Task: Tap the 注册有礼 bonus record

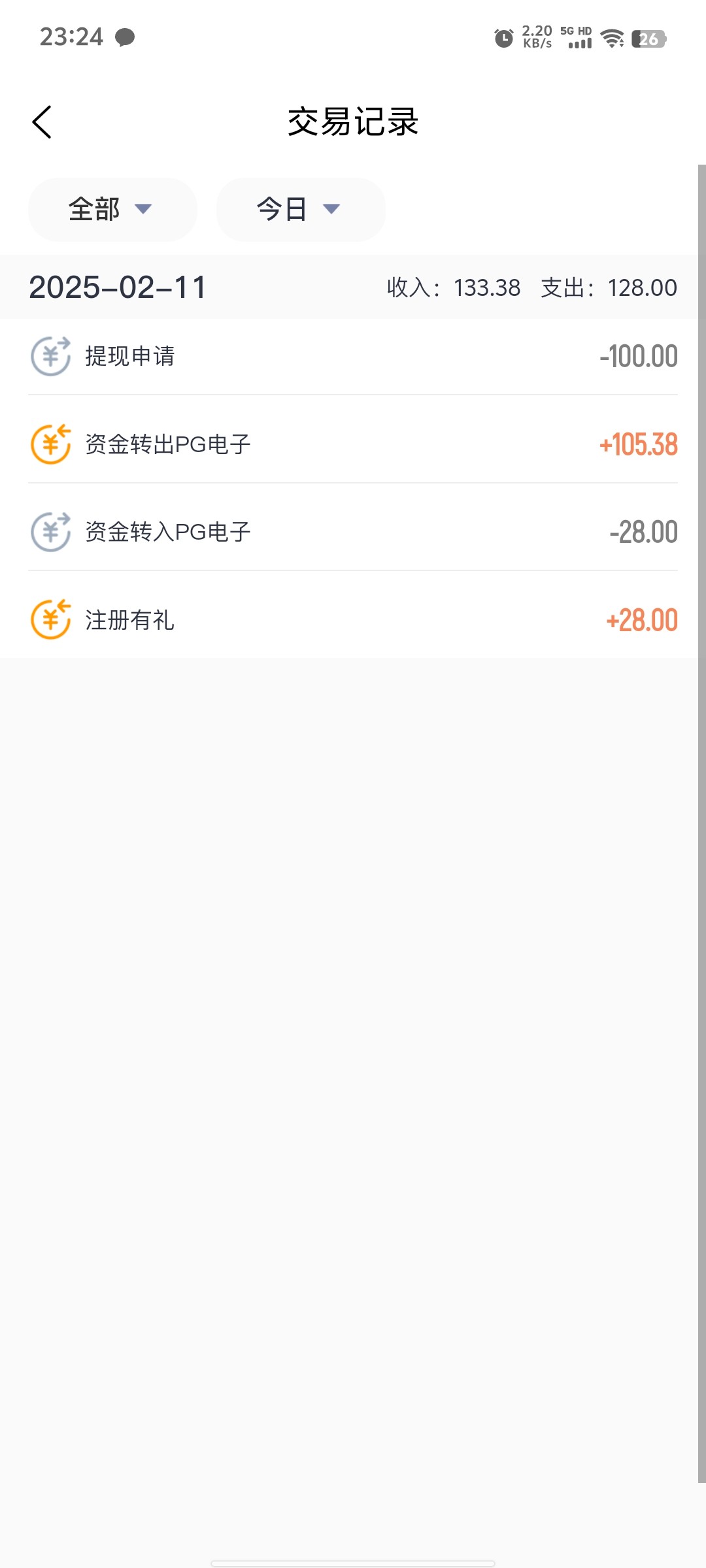Action: click(x=353, y=620)
